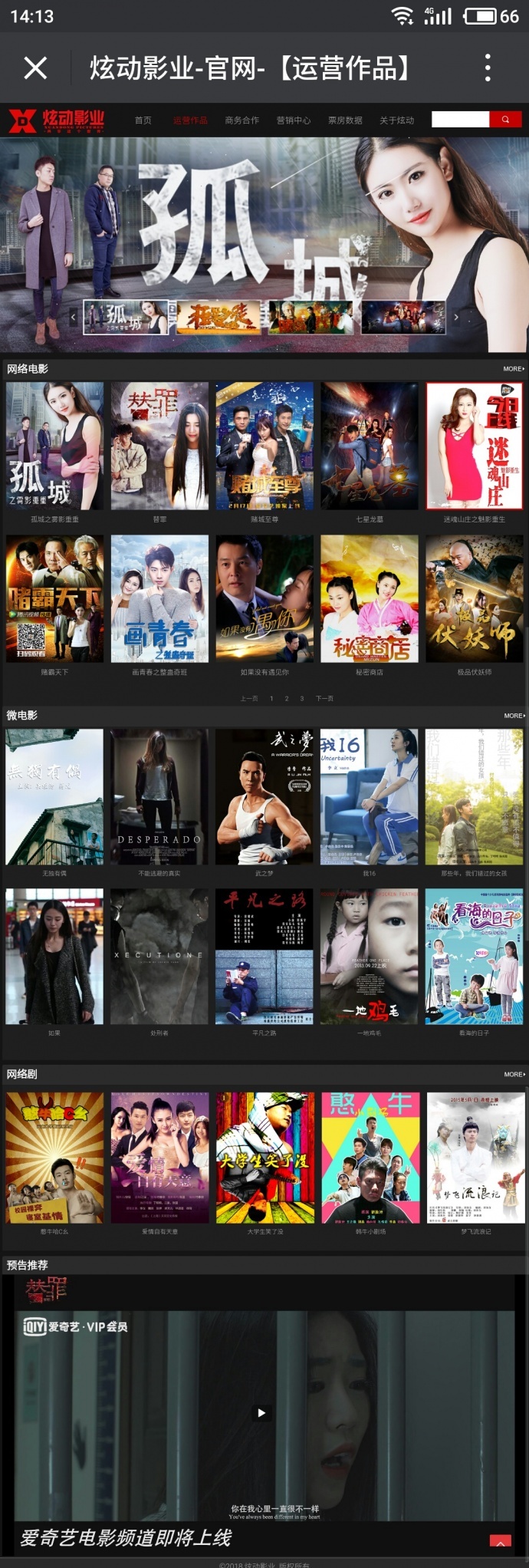529x1568 pixels.
Task: Play the 替罪 trailer video
Action: (261, 1412)
